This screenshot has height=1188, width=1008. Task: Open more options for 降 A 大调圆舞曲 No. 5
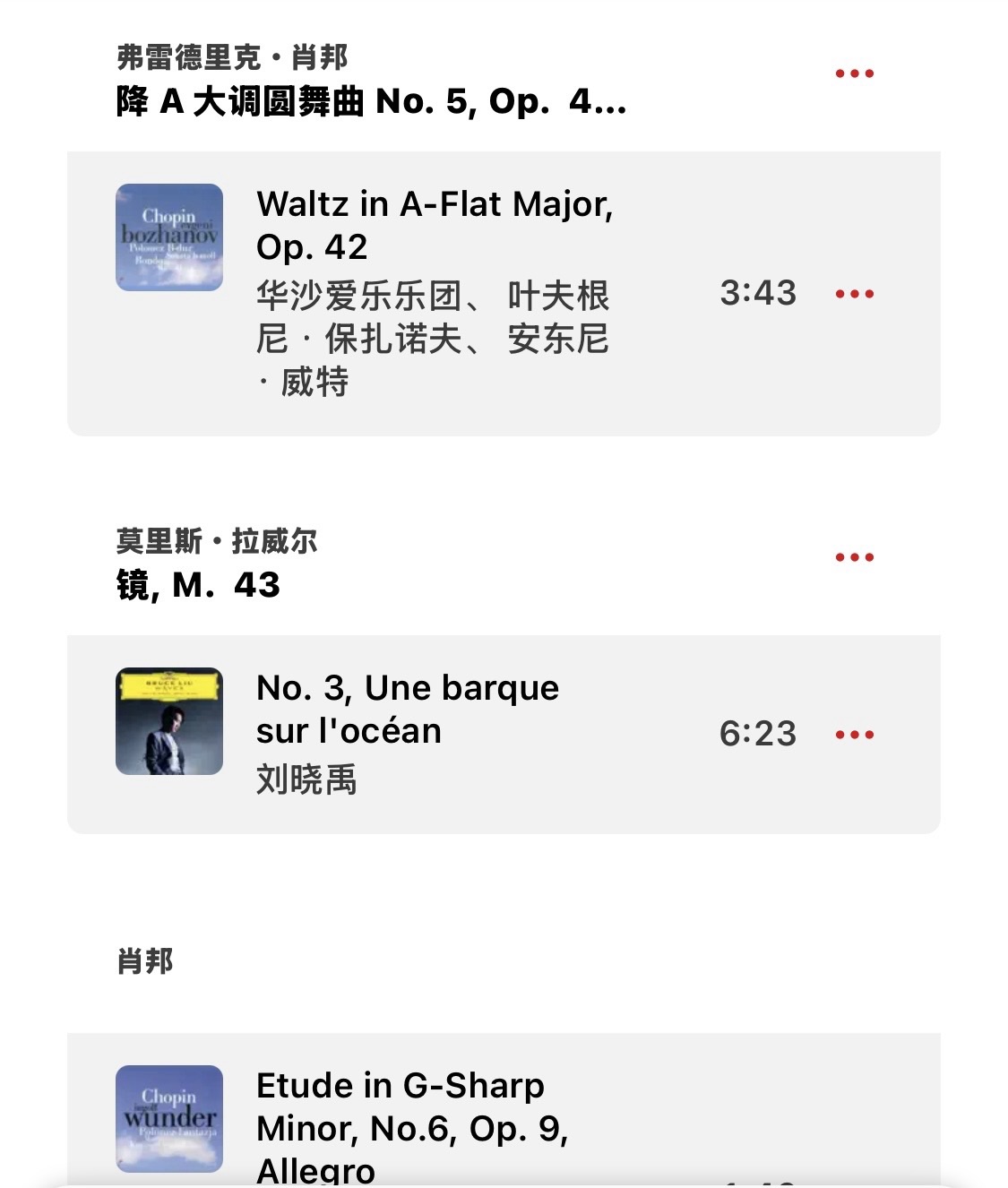pyautogui.click(x=854, y=74)
